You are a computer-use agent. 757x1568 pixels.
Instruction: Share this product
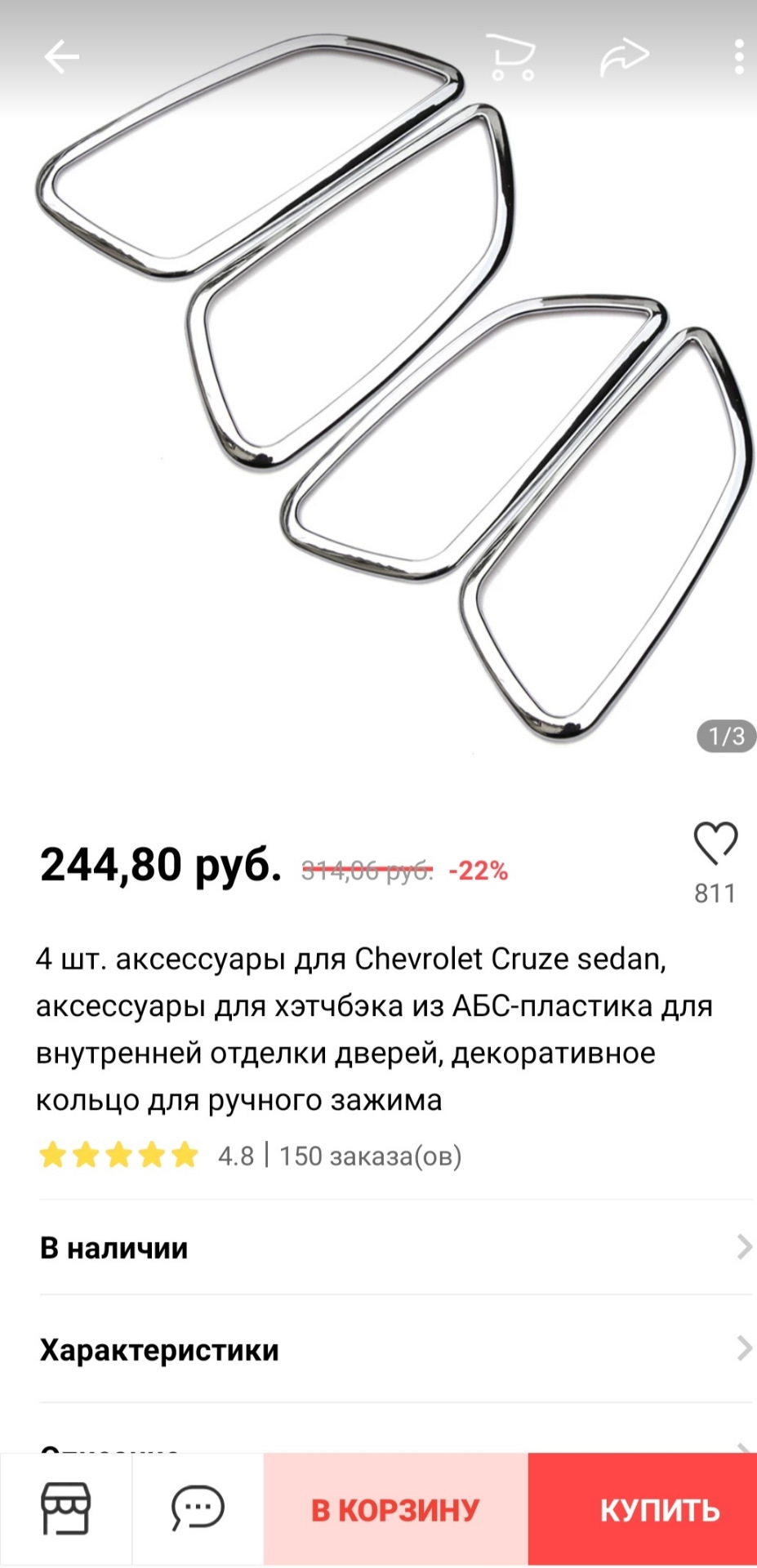tap(625, 57)
